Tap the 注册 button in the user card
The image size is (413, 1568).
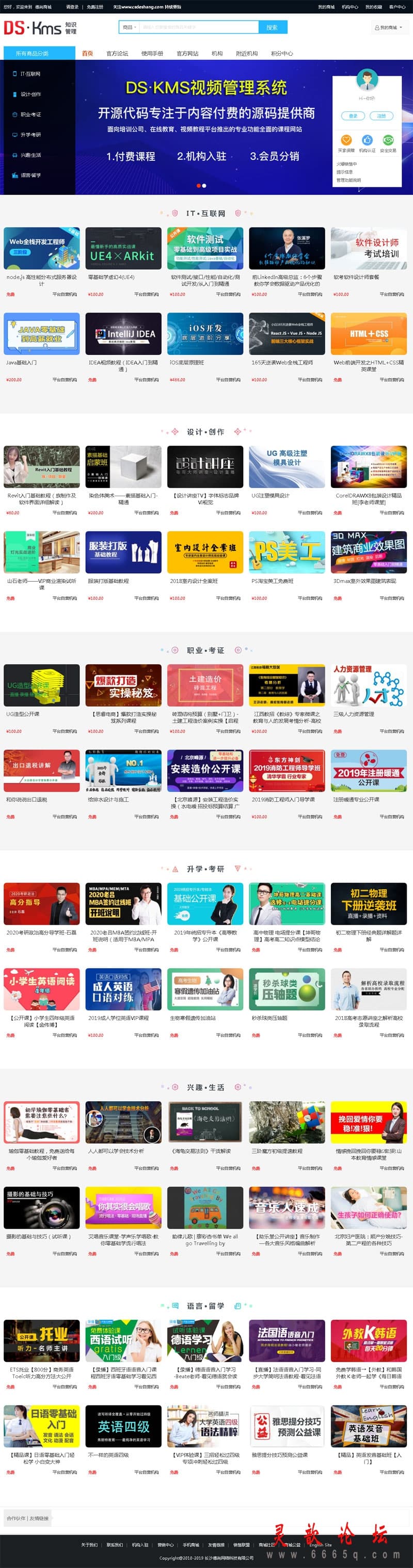point(380,116)
